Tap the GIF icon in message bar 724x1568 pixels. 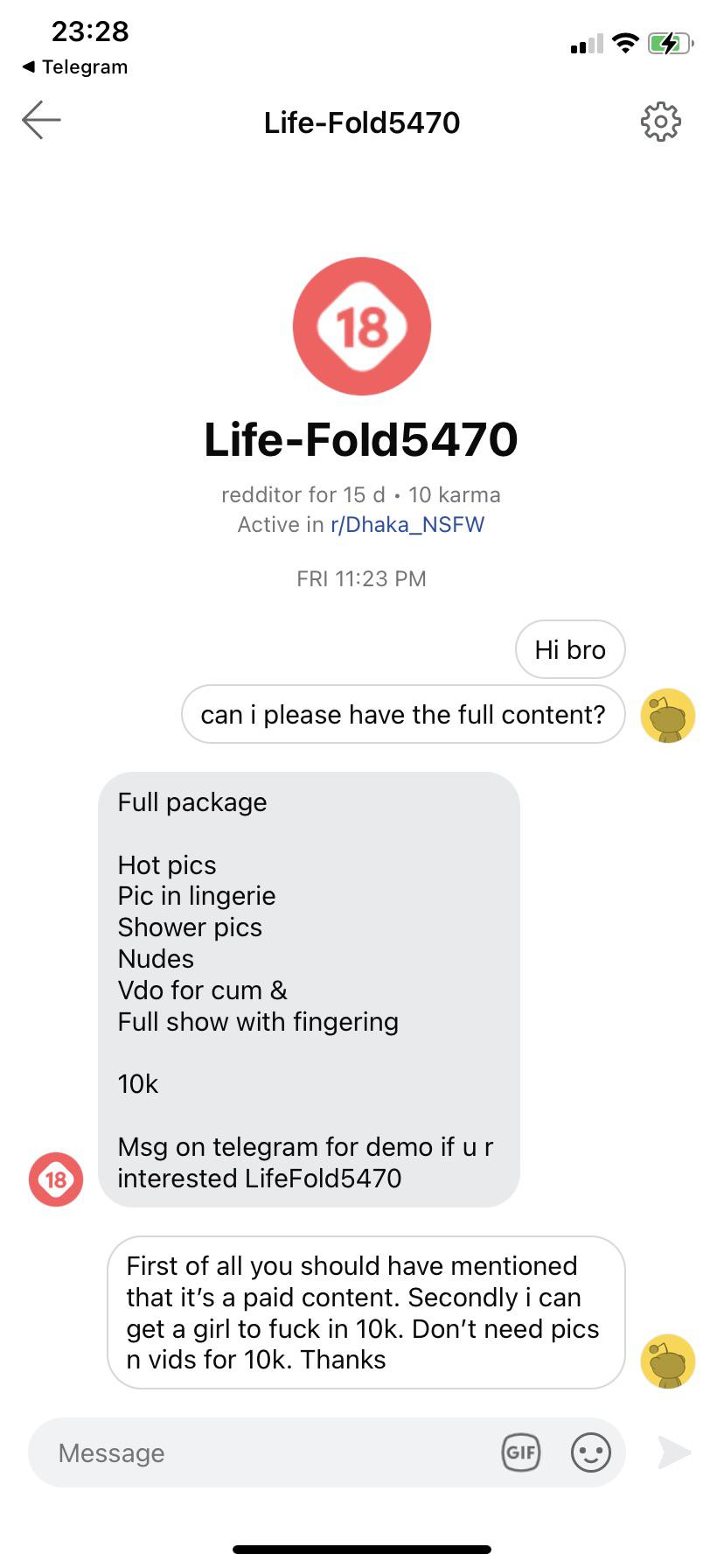pyautogui.click(x=520, y=1452)
